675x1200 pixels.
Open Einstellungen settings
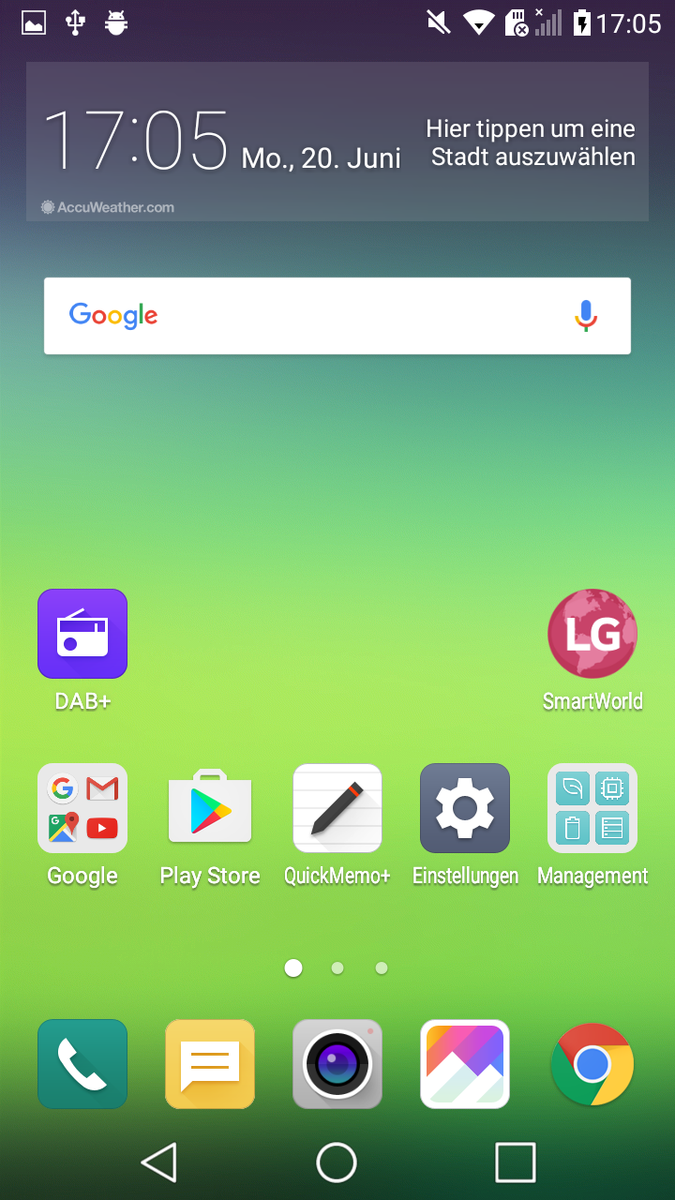pyautogui.click(x=465, y=808)
